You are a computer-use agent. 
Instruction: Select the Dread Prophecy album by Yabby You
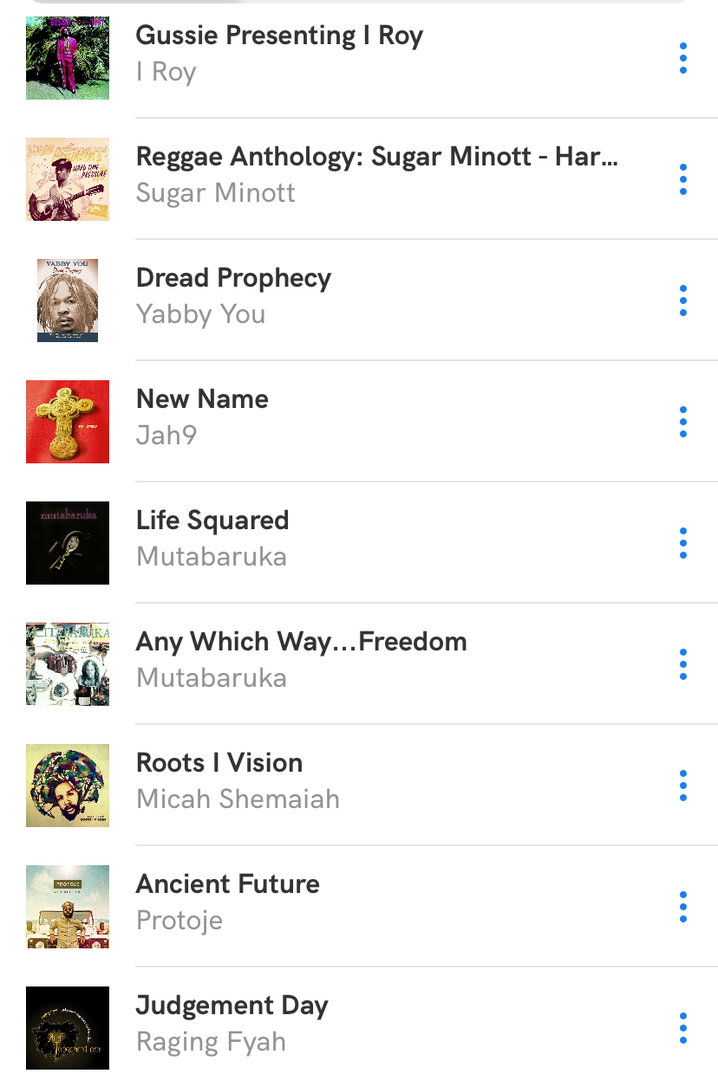(233, 296)
